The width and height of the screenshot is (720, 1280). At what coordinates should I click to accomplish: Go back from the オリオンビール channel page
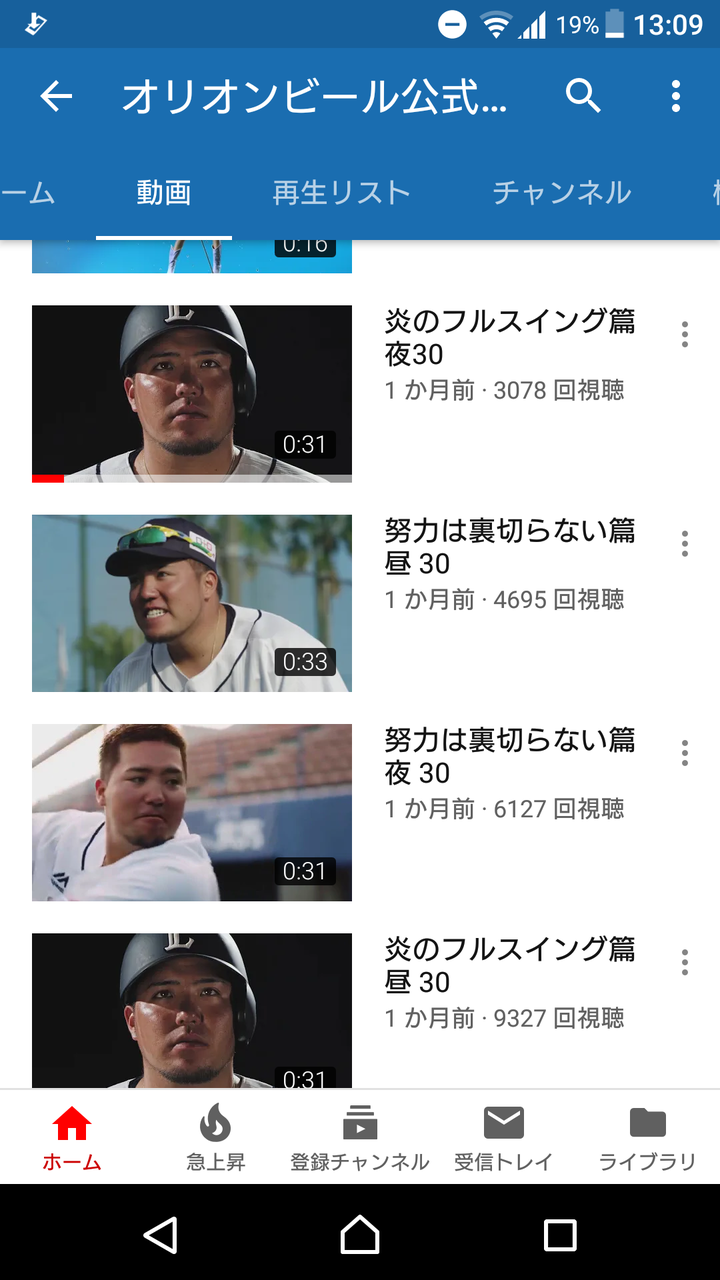click(x=57, y=96)
